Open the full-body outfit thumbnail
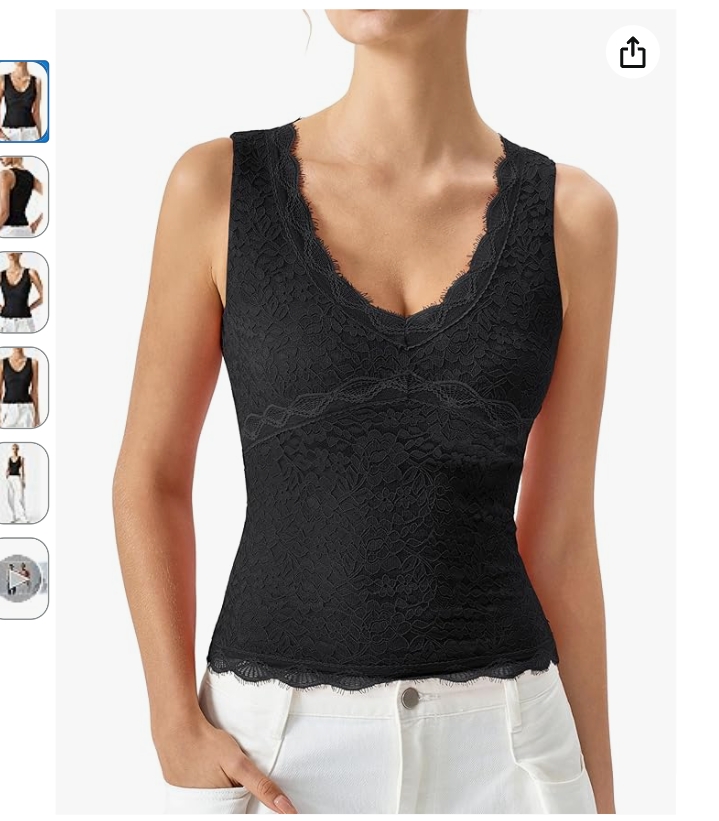 [x=21, y=483]
